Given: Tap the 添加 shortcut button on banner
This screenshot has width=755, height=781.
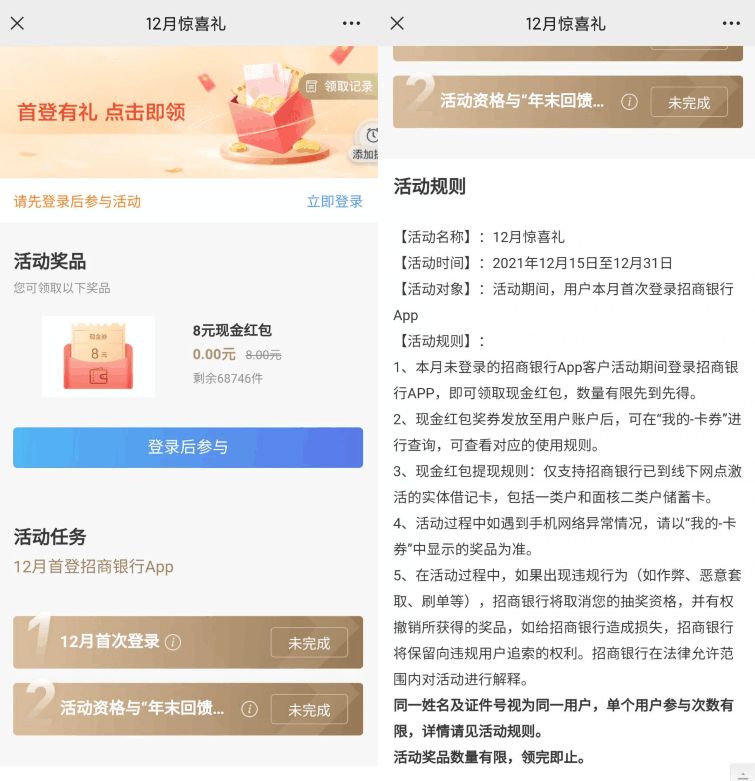Looking at the screenshot, I should point(366,143).
